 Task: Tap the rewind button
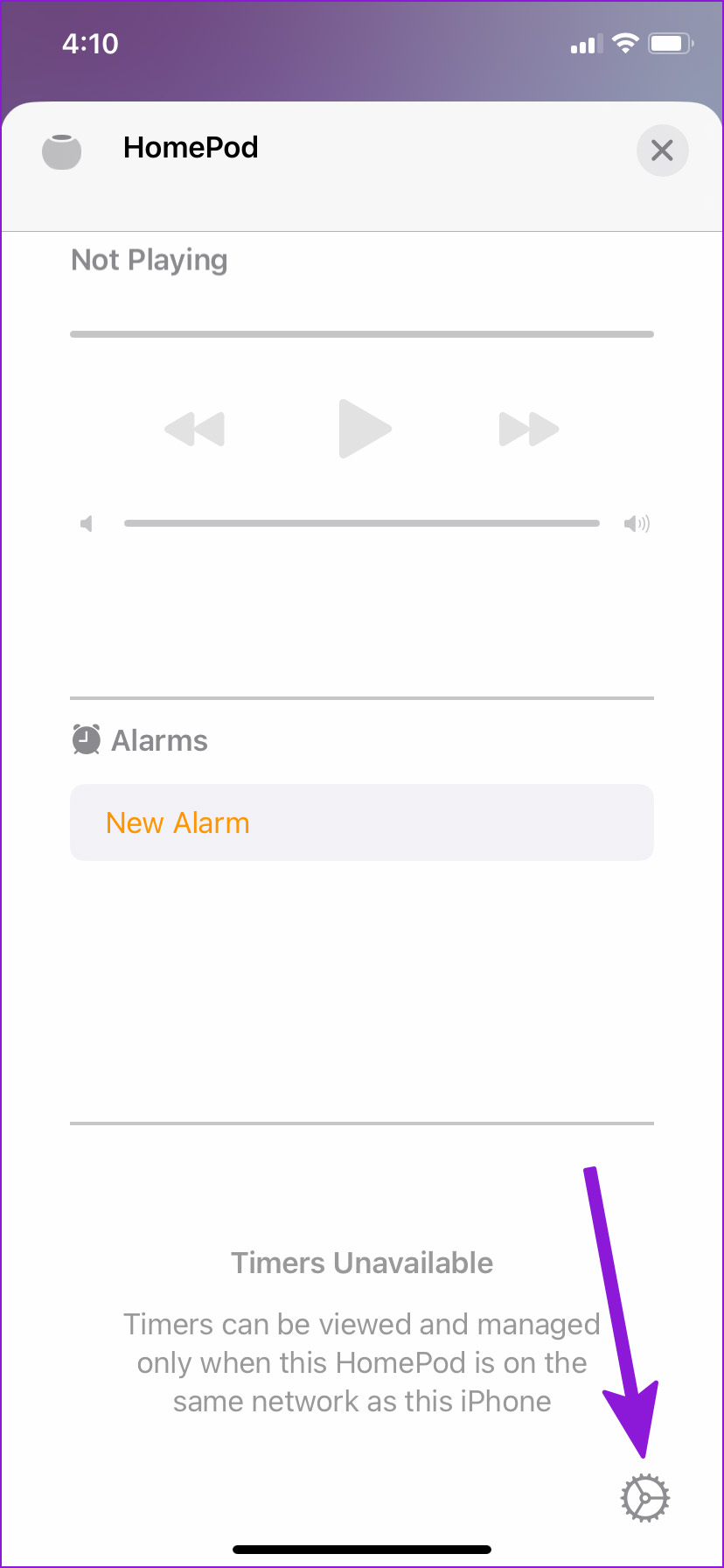(x=195, y=429)
